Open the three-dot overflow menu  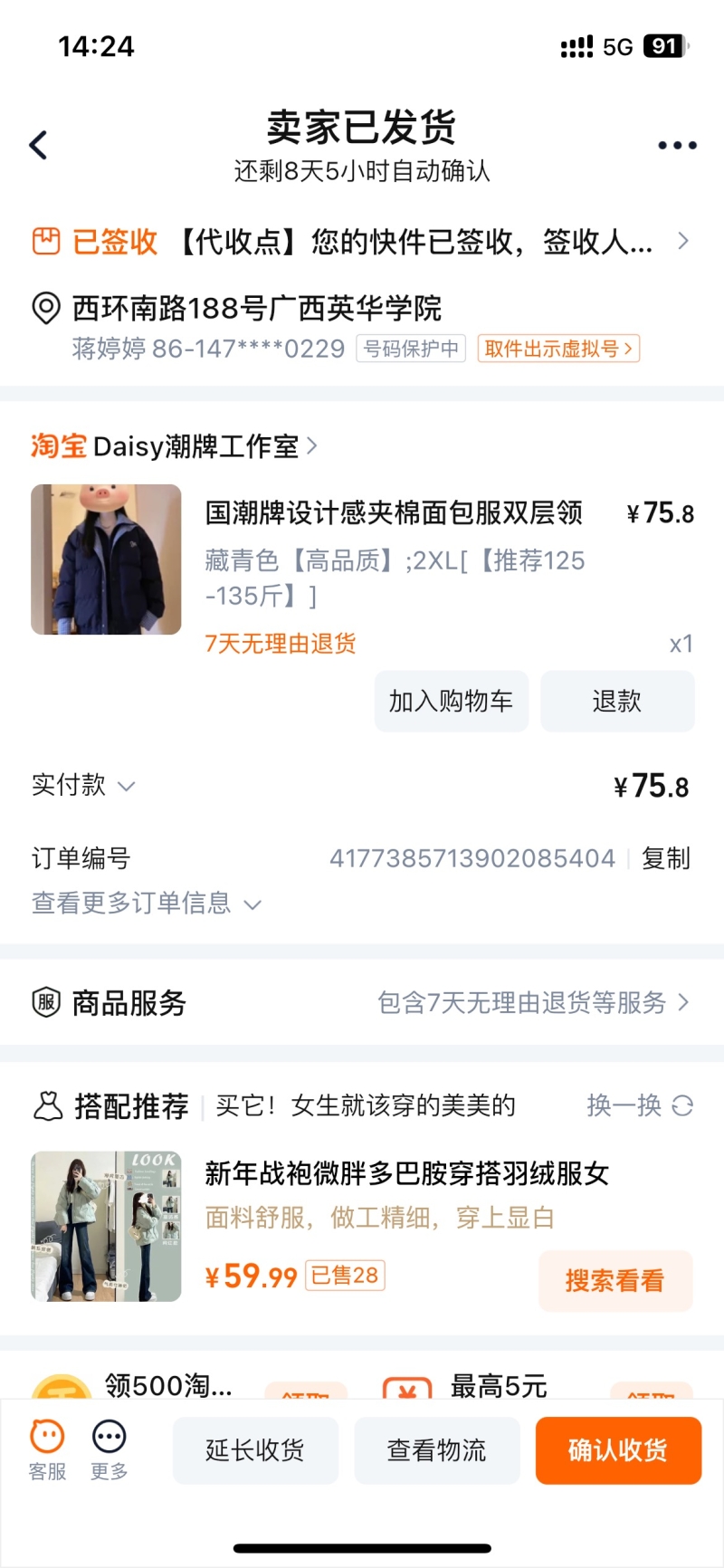pos(676,145)
